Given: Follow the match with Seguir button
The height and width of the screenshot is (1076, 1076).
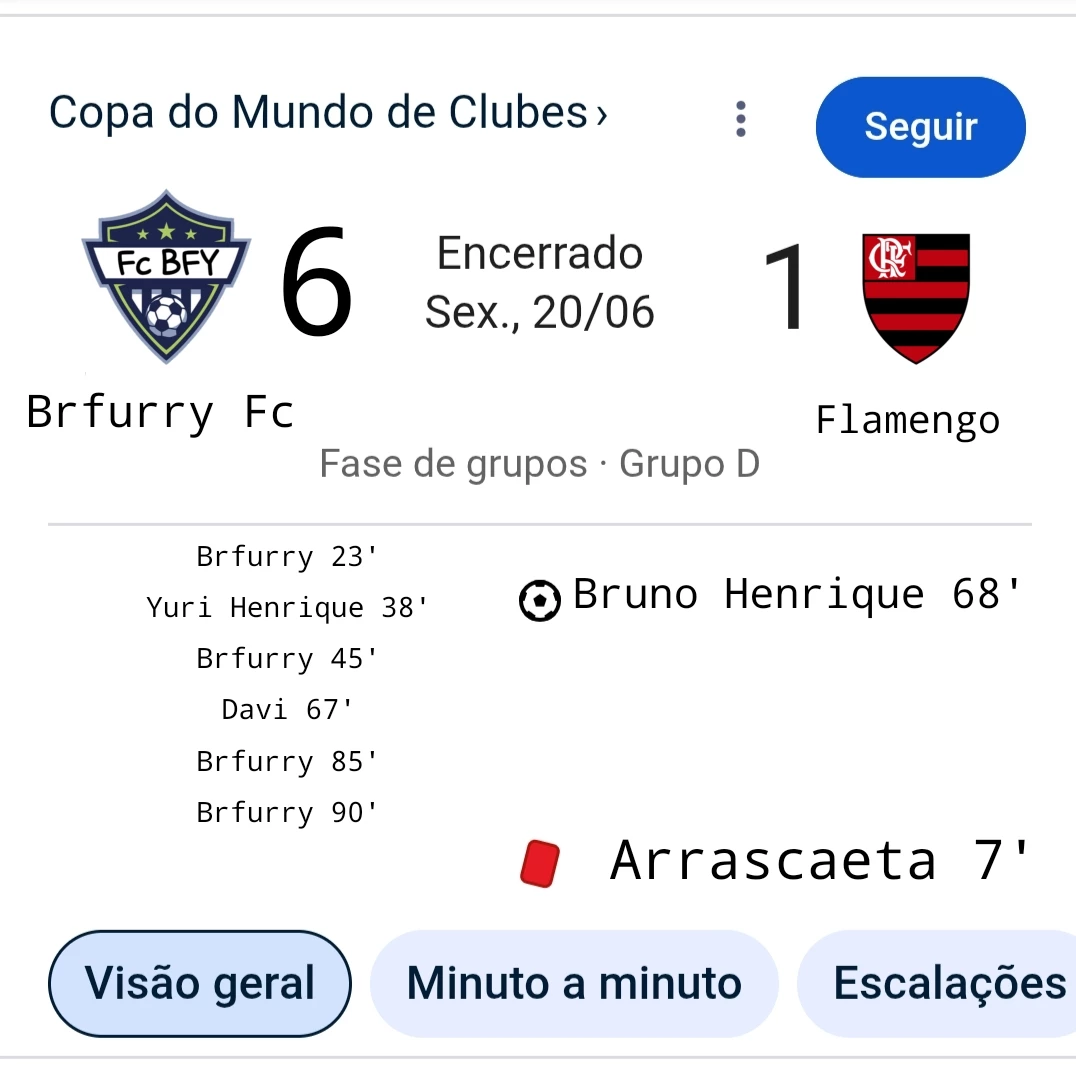Looking at the screenshot, I should pos(920,127).
